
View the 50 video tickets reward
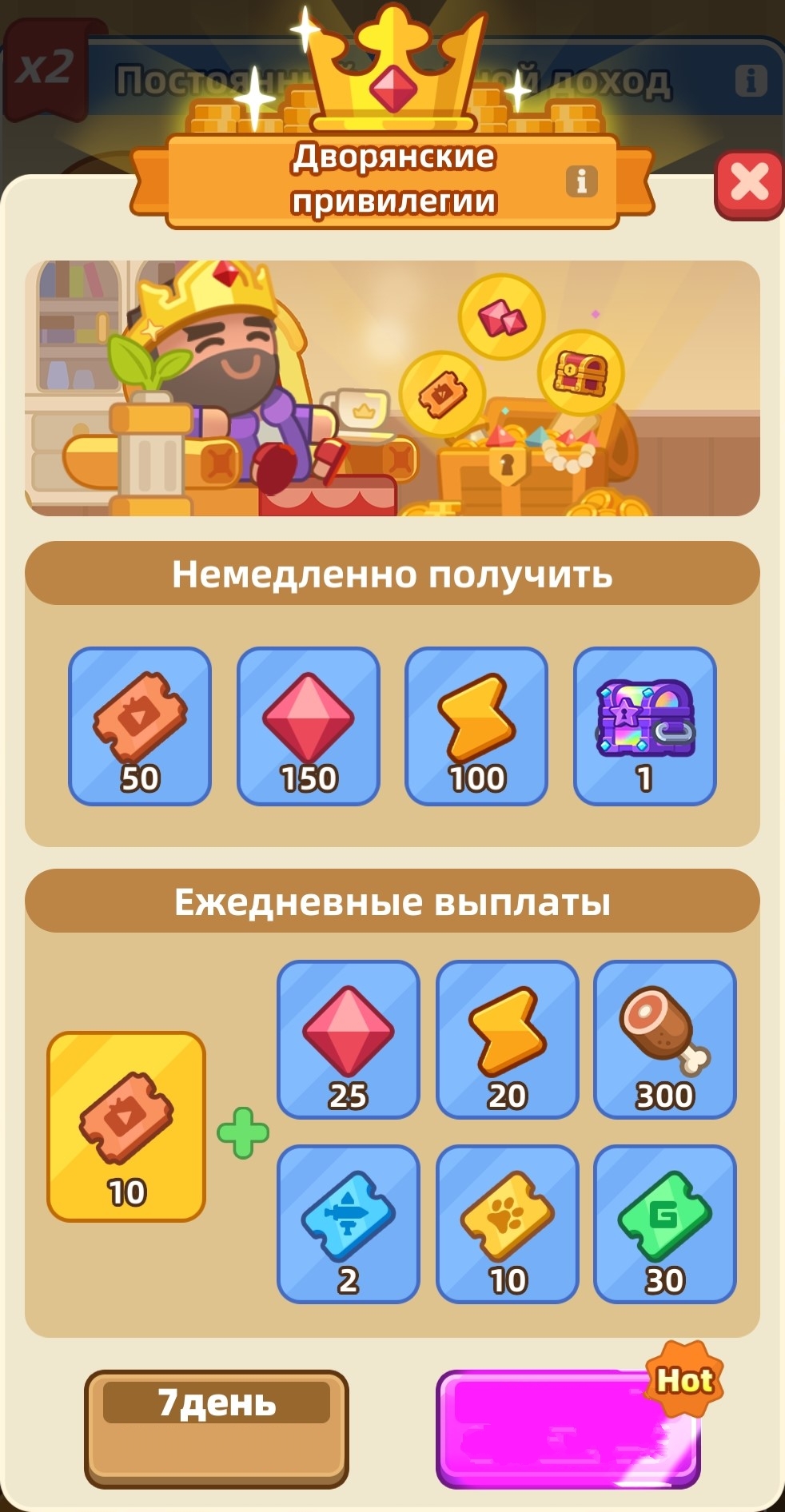click(x=140, y=726)
